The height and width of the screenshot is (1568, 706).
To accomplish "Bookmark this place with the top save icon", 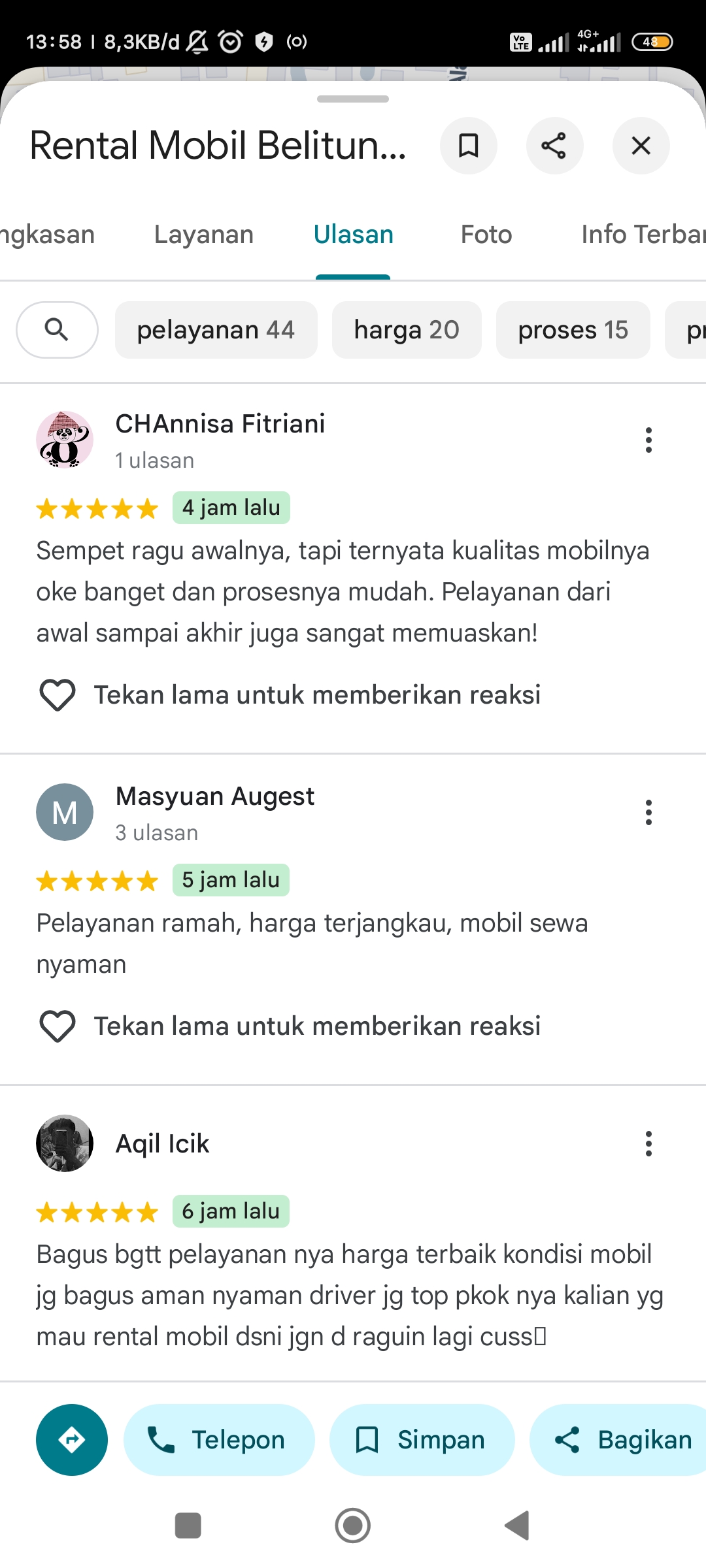I will coord(468,146).
